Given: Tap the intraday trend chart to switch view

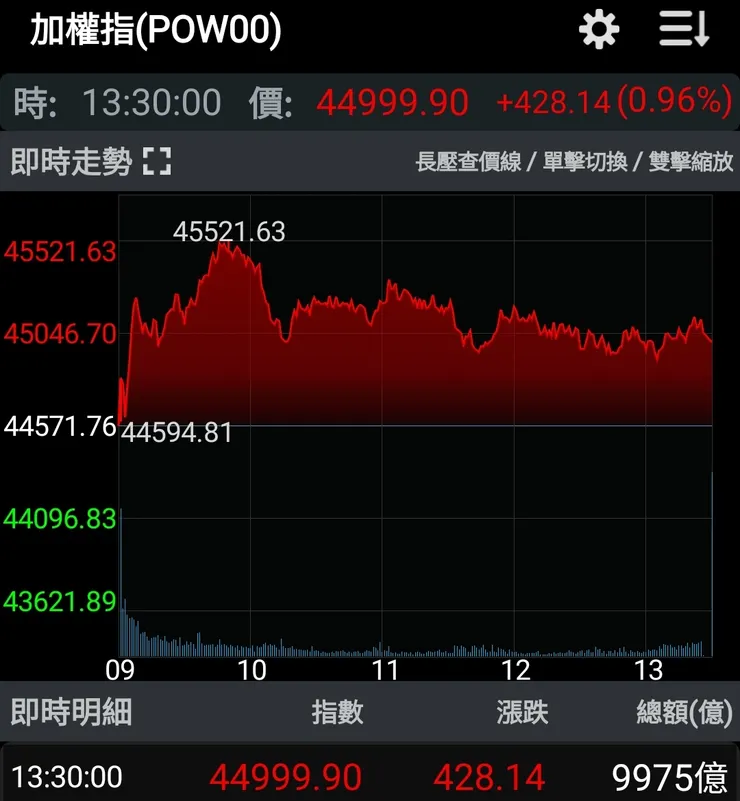Looking at the screenshot, I should click(415, 425).
